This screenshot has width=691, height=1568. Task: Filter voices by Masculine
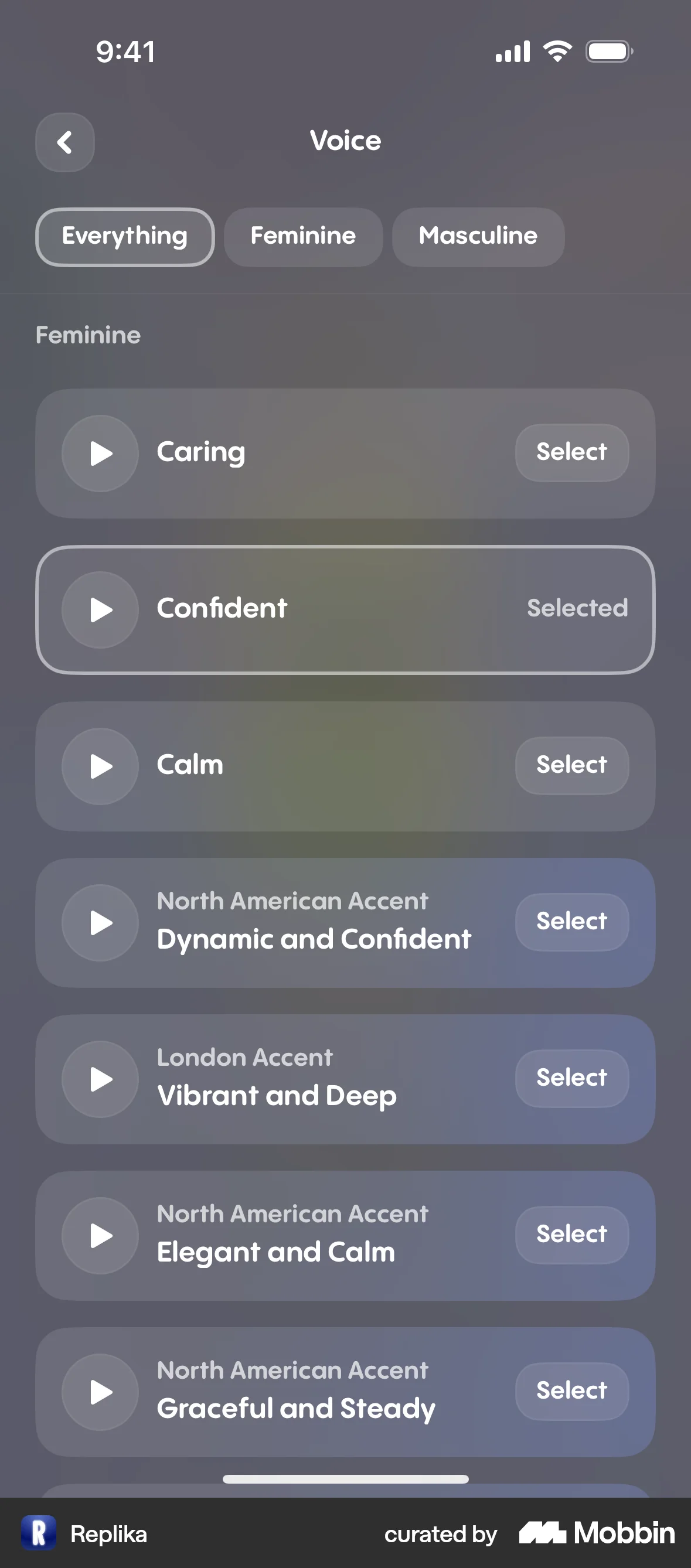point(478,236)
